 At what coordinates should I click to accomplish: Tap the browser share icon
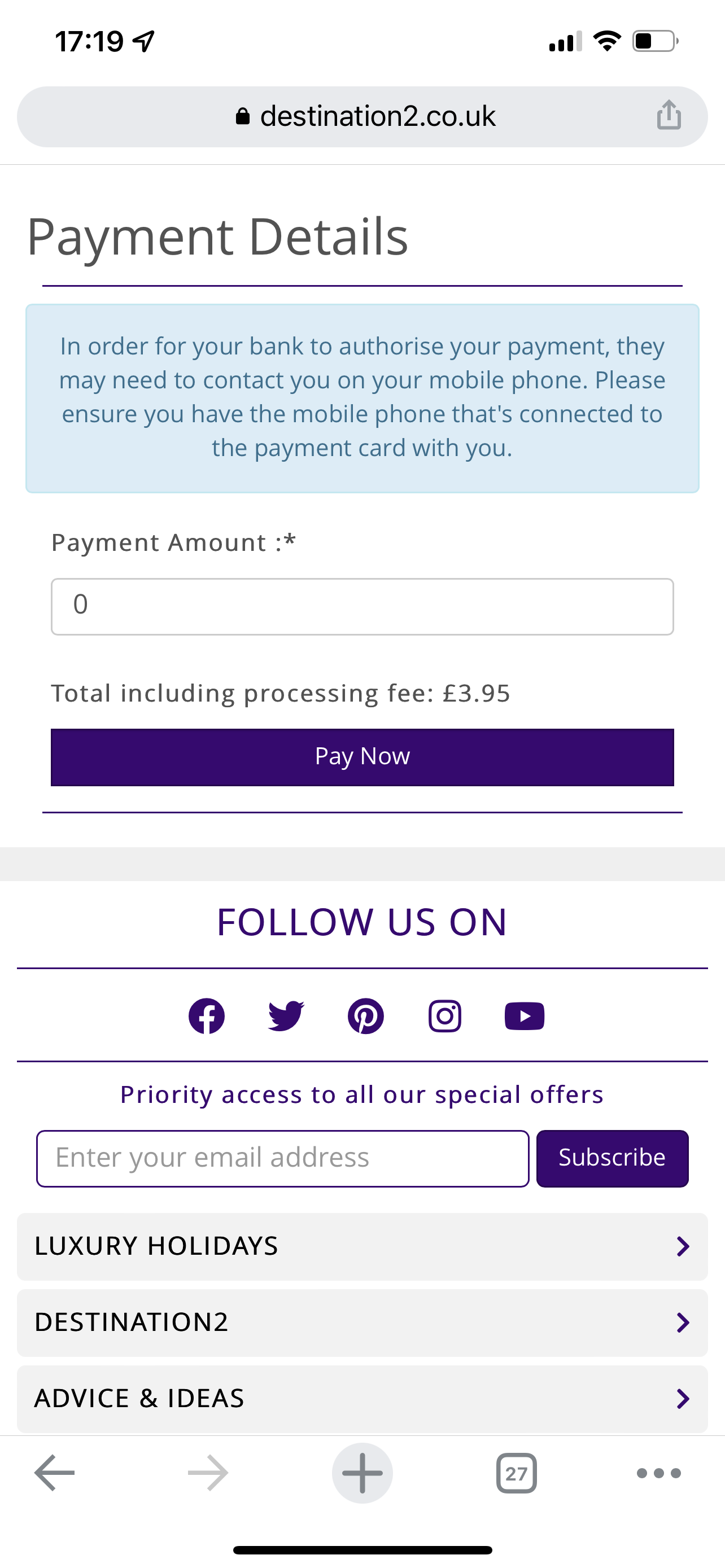point(669,115)
